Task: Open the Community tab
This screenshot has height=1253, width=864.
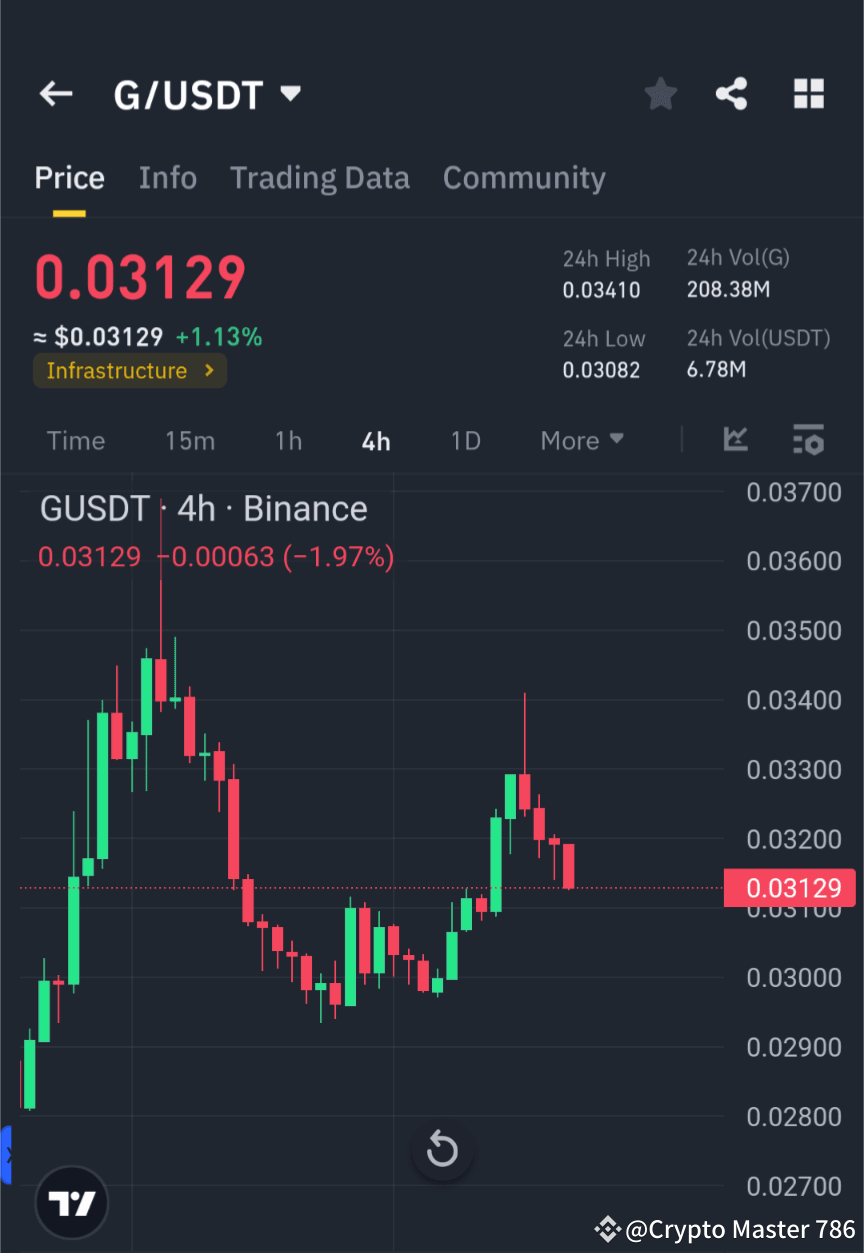Action: [x=524, y=177]
